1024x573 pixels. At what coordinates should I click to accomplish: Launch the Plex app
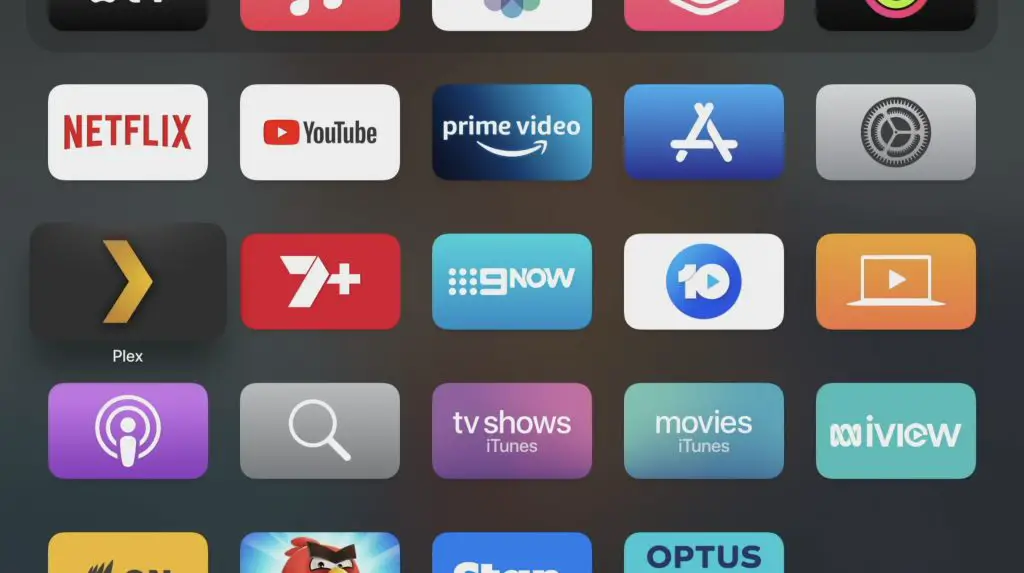pyautogui.click(x=128, y=282)
